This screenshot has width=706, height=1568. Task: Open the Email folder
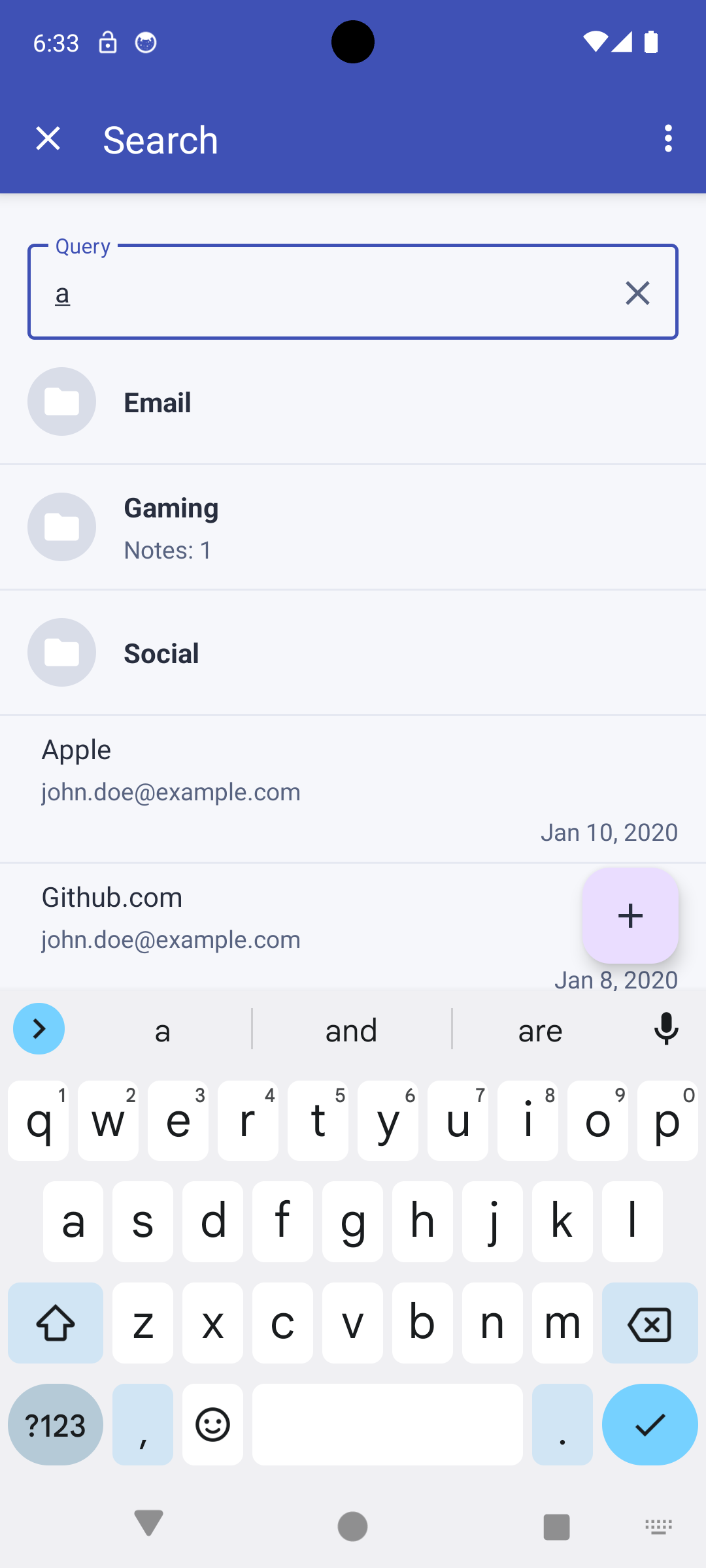coord(353,402)
